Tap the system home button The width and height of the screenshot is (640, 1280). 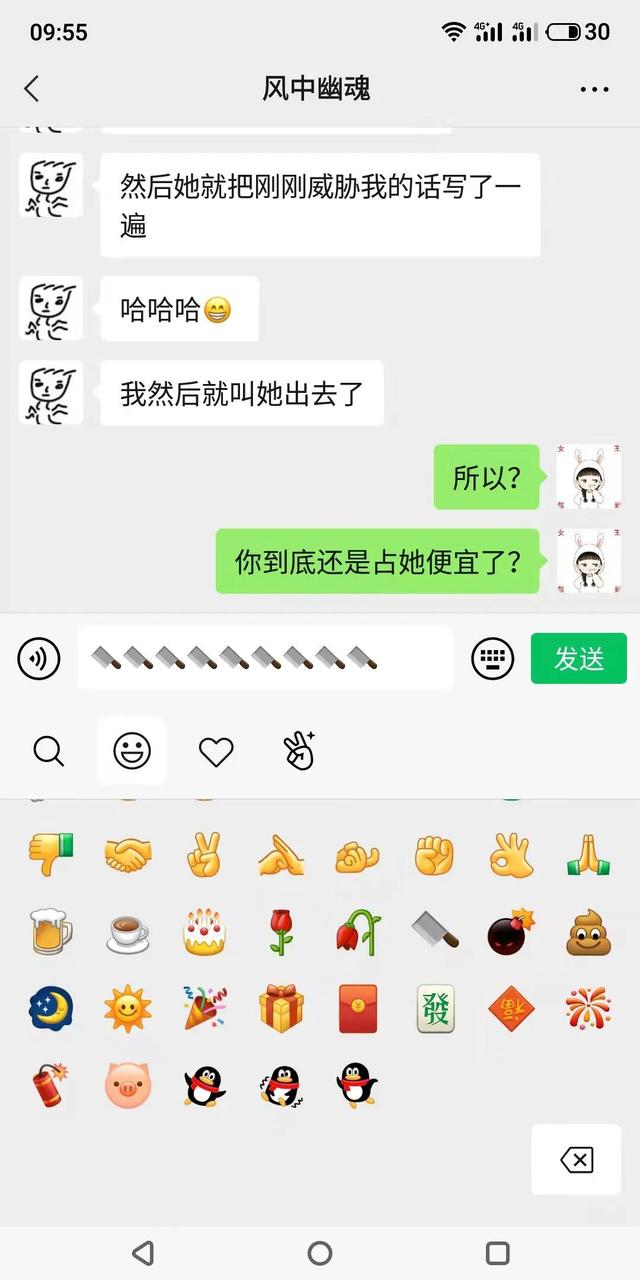[x=320, y=1252]
